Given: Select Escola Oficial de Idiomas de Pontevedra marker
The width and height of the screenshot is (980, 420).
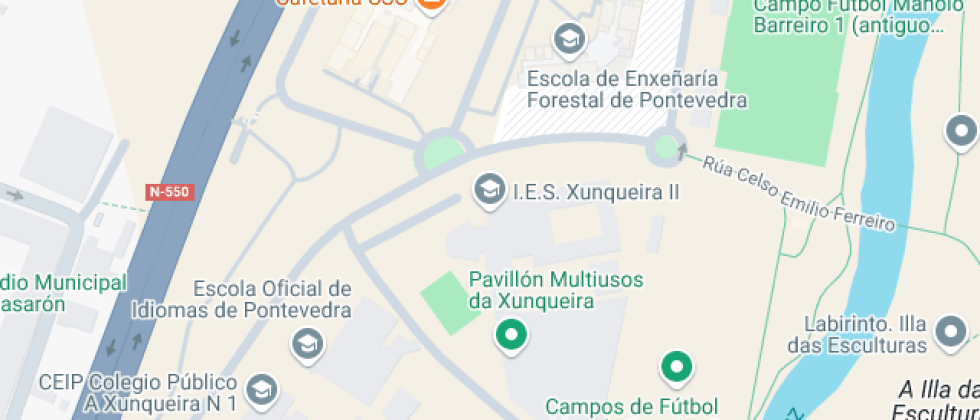Looking at the screenshot, I should pyautogui.click(x=308, y=345).
